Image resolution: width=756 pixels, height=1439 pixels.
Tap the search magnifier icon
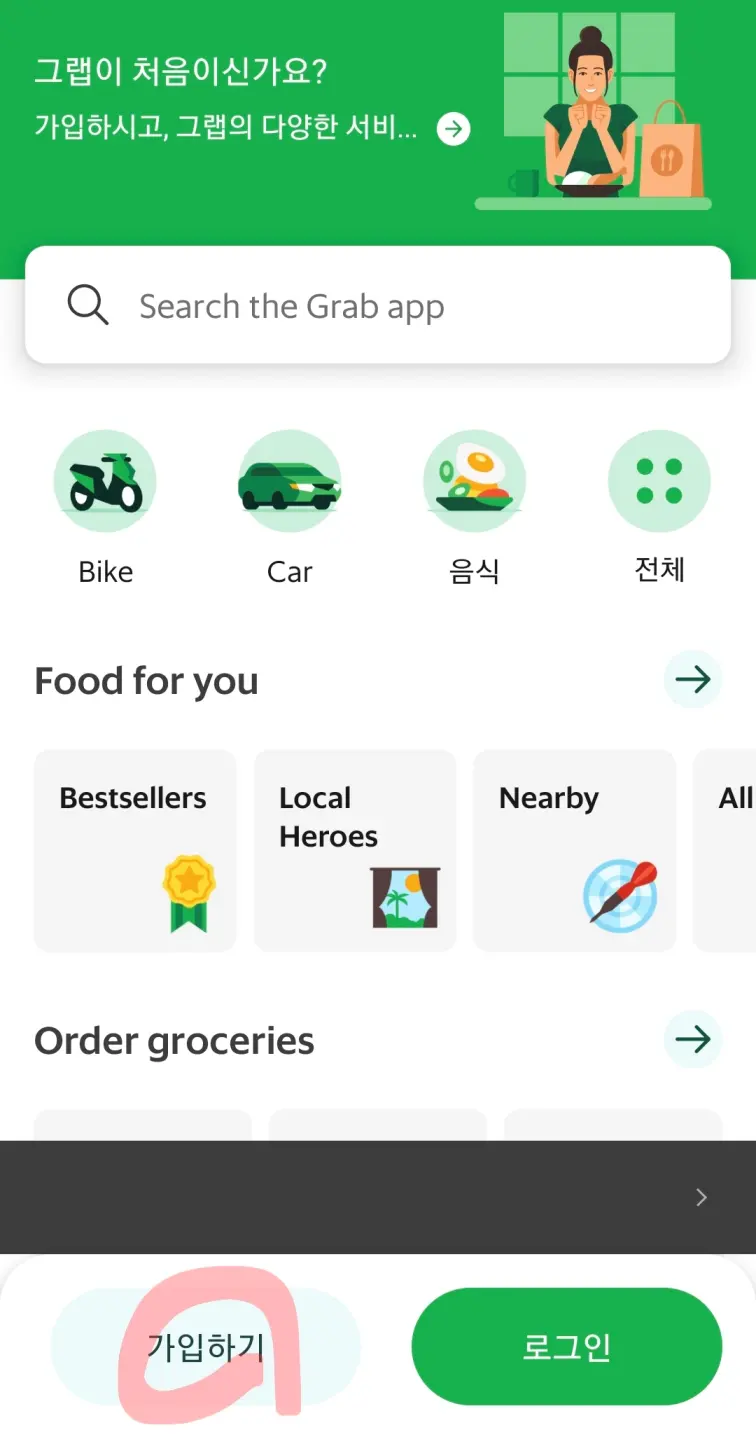click(87, 305)
